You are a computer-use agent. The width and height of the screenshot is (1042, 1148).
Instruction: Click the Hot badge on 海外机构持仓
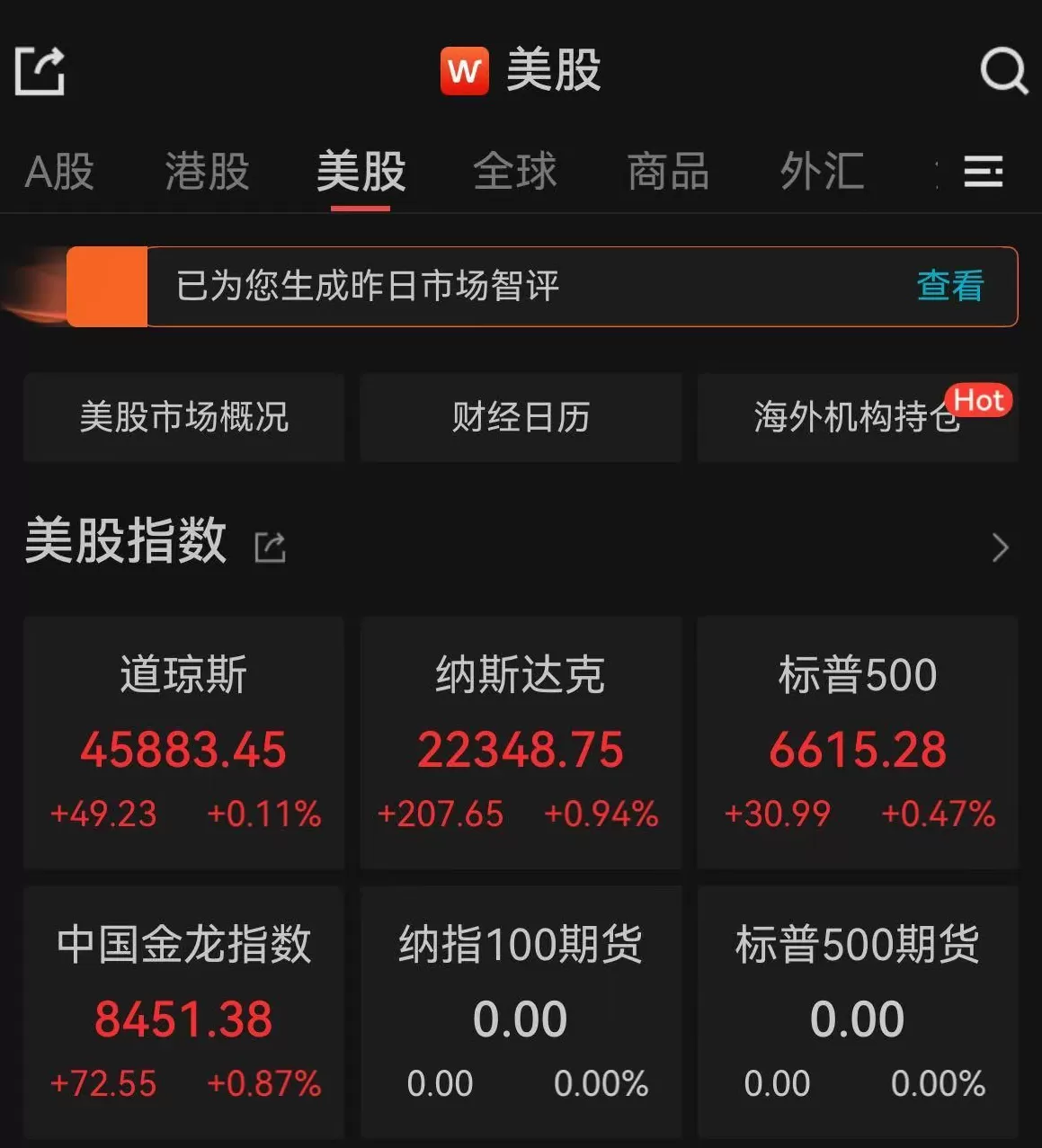coord(979,401)
